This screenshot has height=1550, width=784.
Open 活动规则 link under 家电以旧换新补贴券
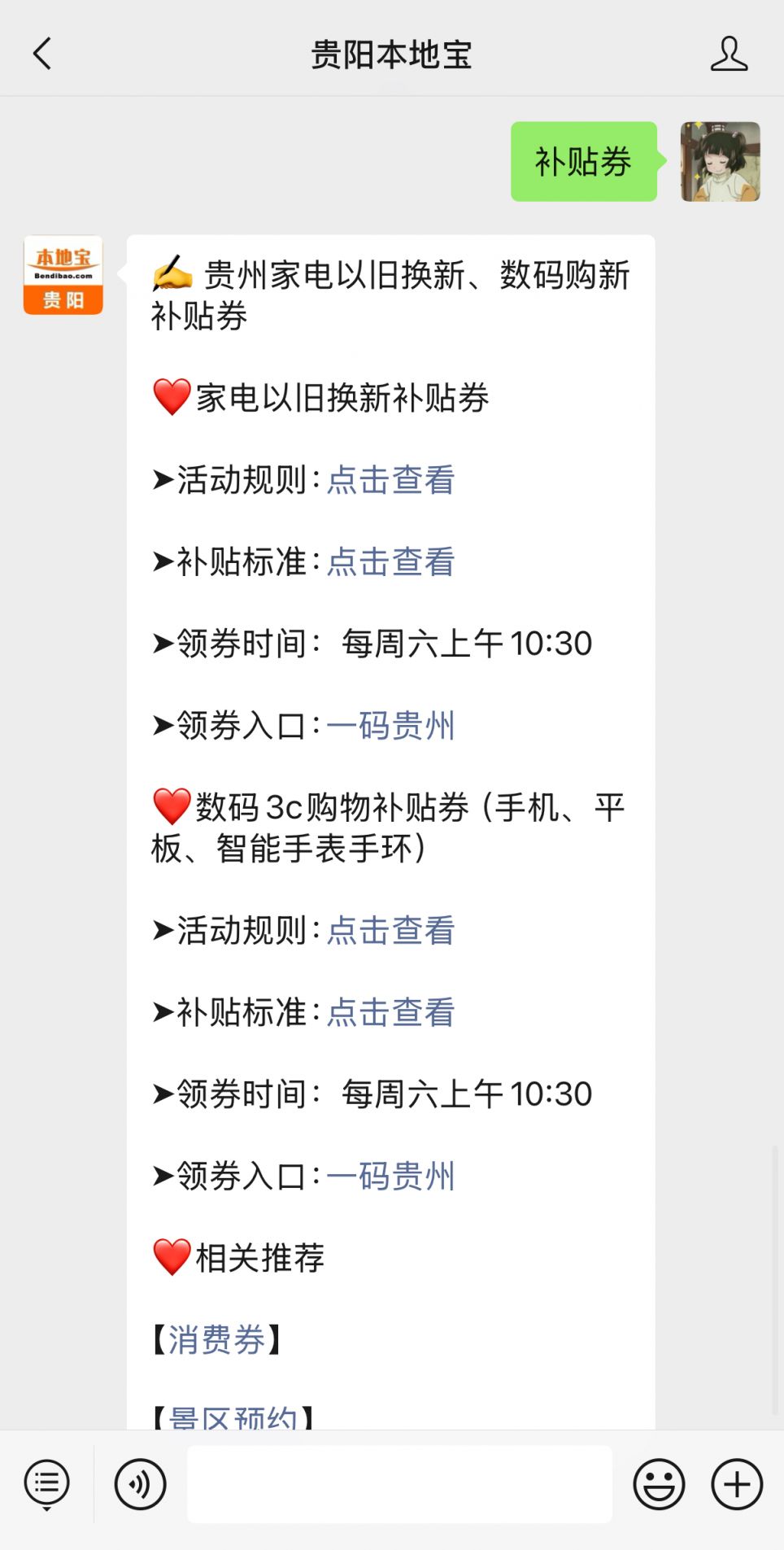390,480
